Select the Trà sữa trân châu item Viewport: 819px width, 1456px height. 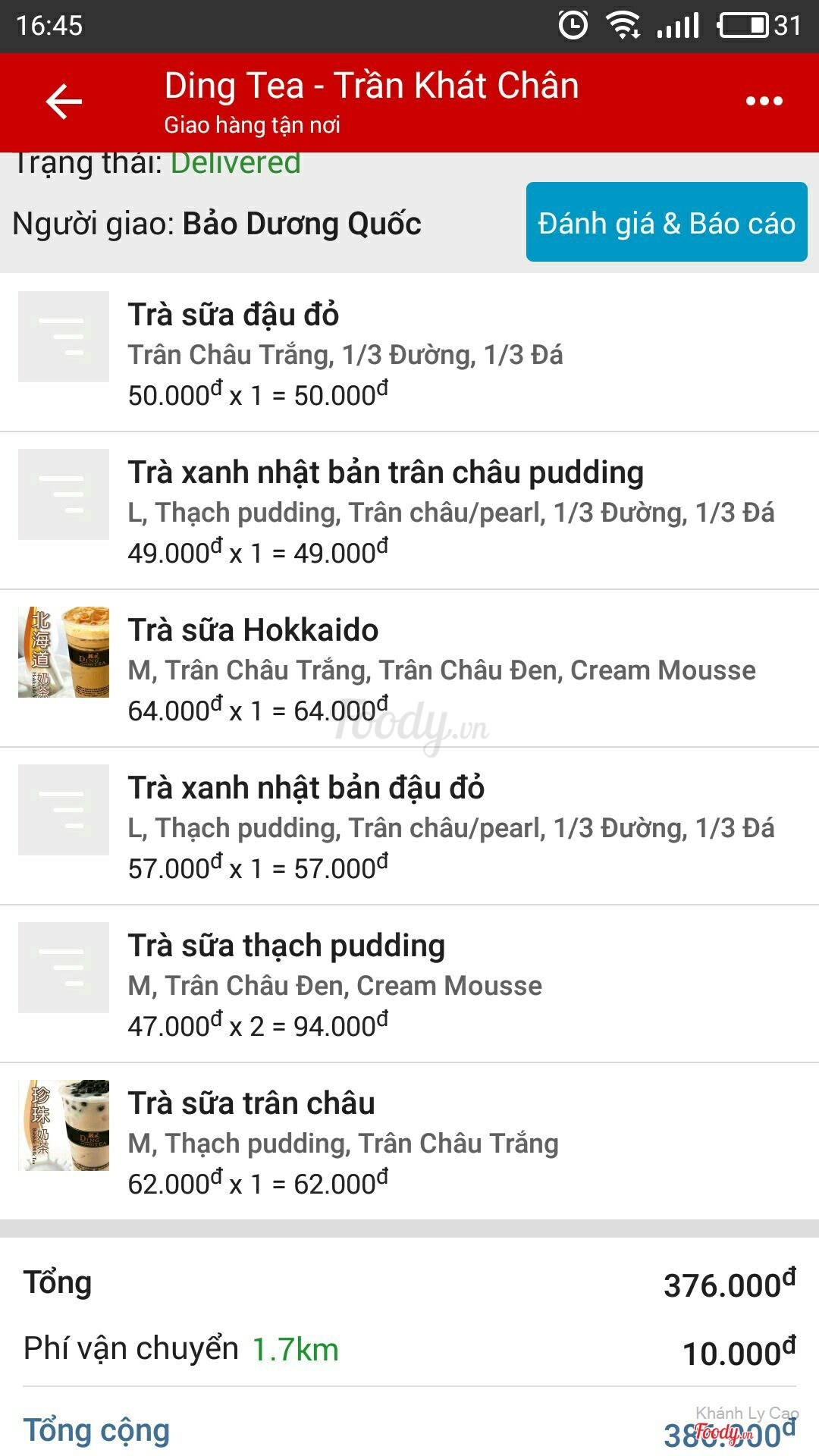click(409, 1141)
